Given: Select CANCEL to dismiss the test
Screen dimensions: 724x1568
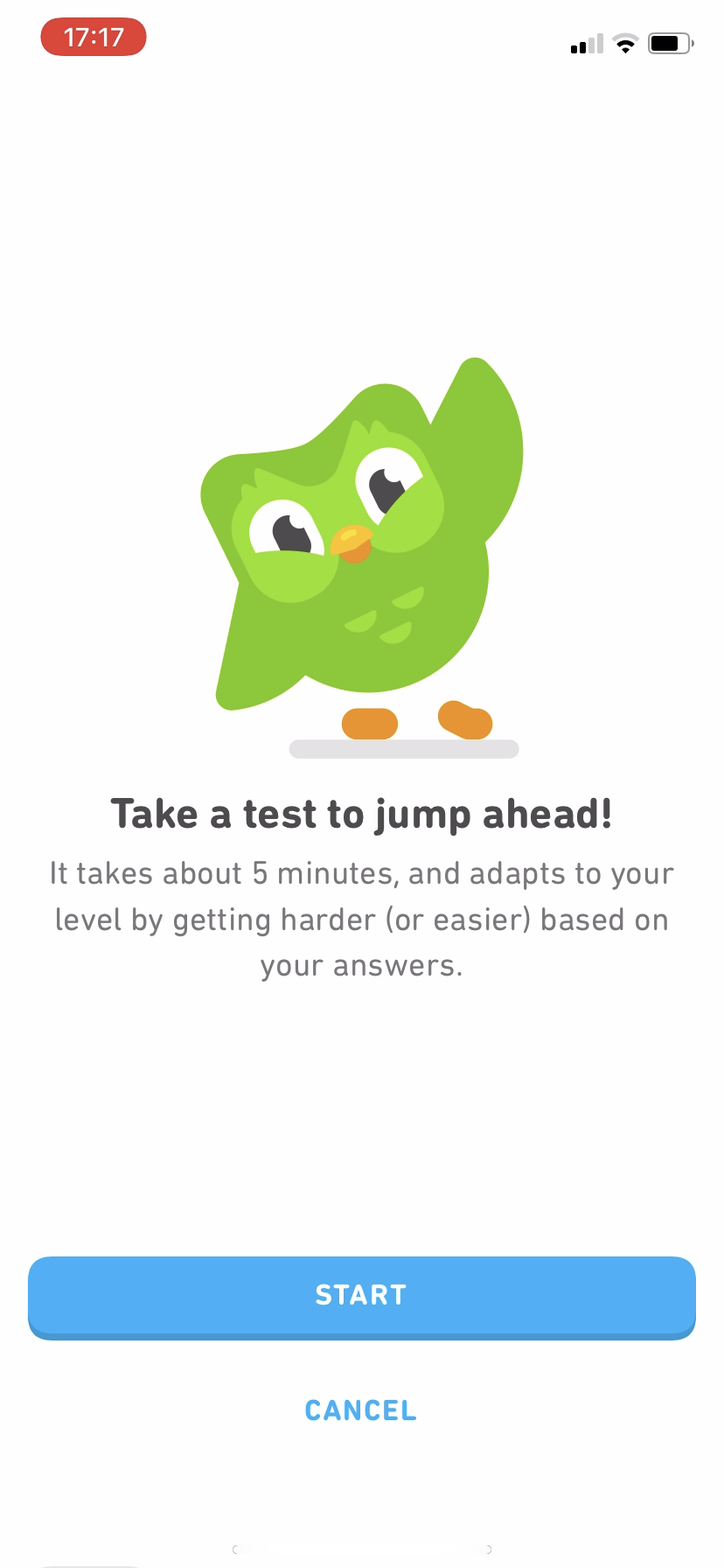Looking at the screenshot, I should click(360, 1410).
